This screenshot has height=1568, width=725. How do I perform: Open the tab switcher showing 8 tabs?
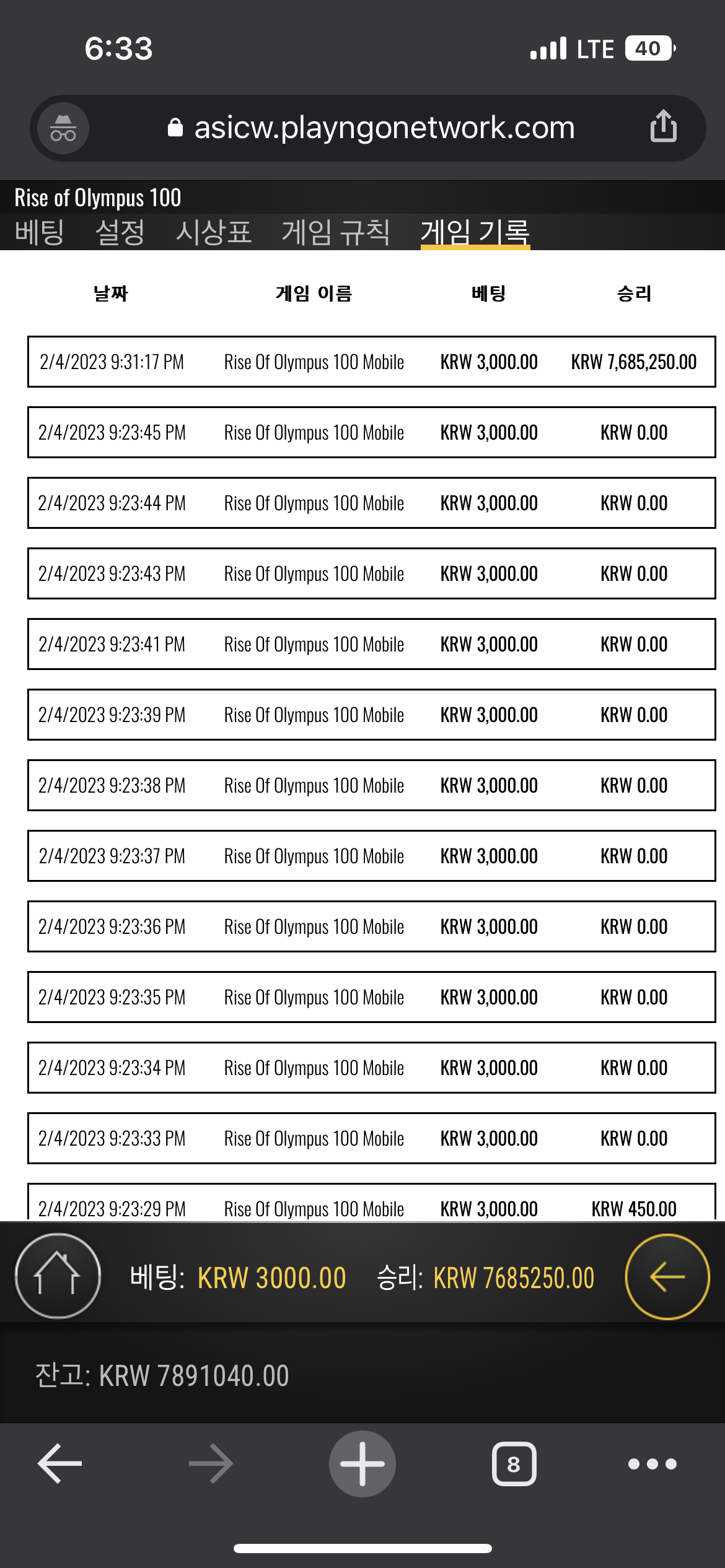514,1464
